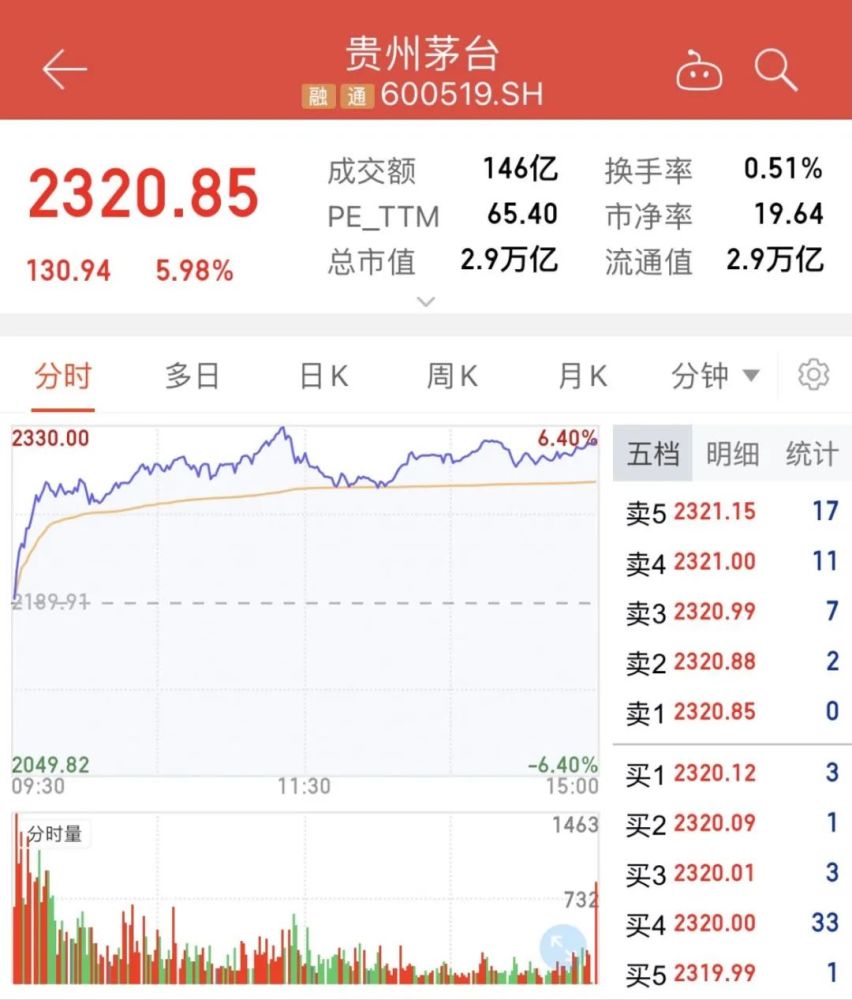Show the 日K chart
This screenshot has width=852, height=1000.
click(x=323, y=376)
